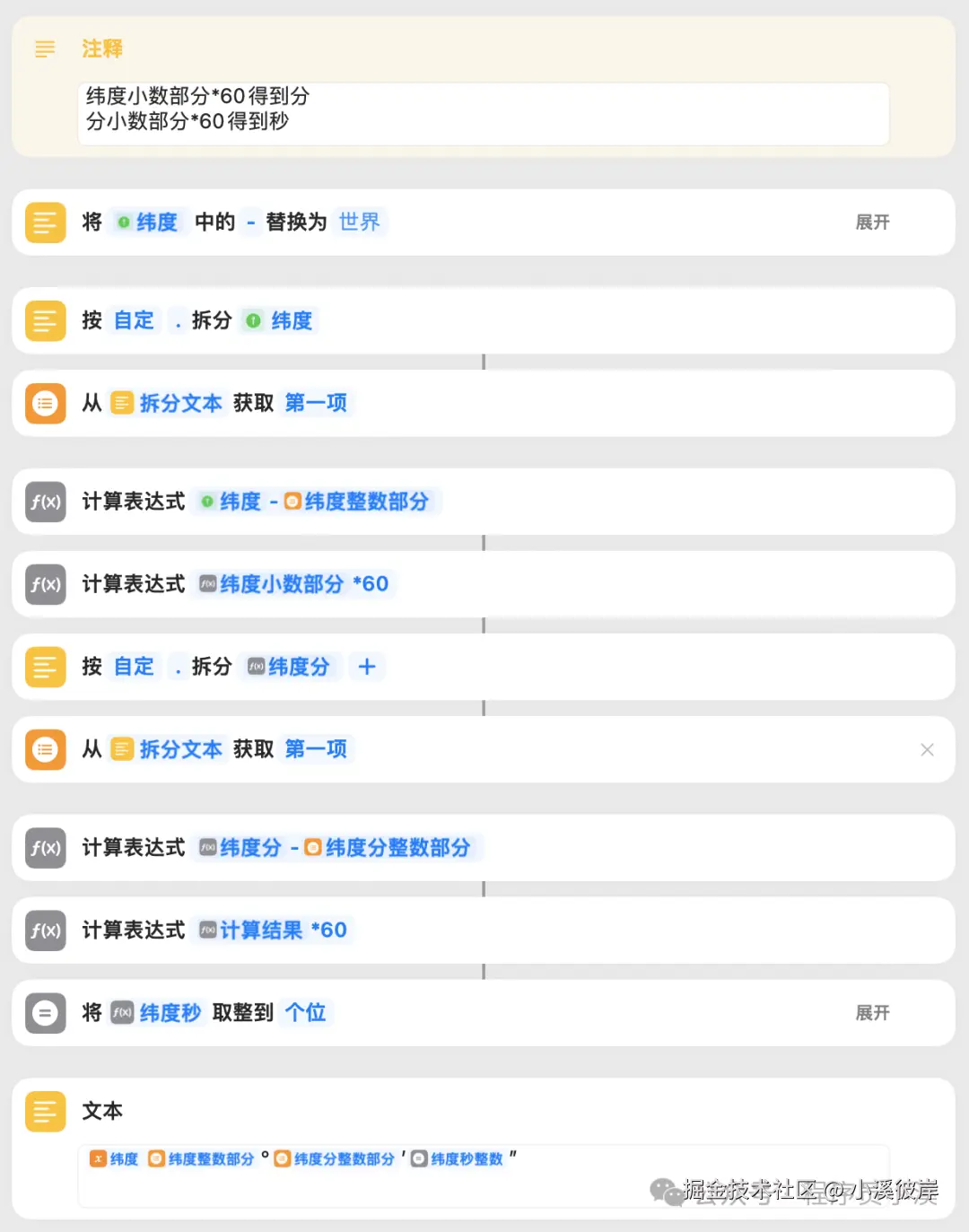Click the 注释 (comment) action icon
969x1232 pixels.
45,49
